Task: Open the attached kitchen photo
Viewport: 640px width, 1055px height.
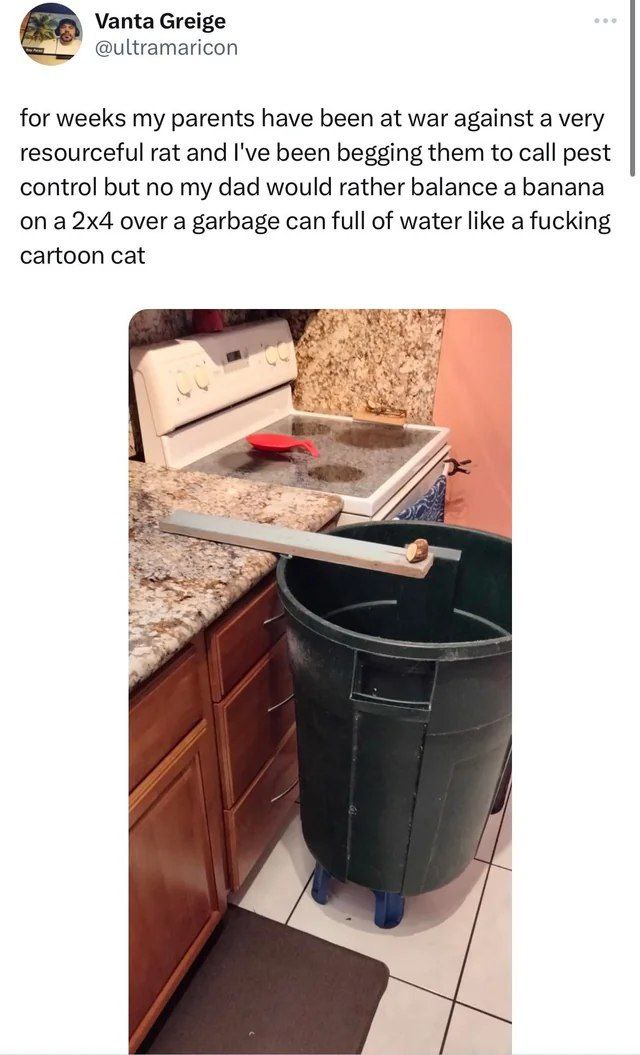Action: [320, 680]
